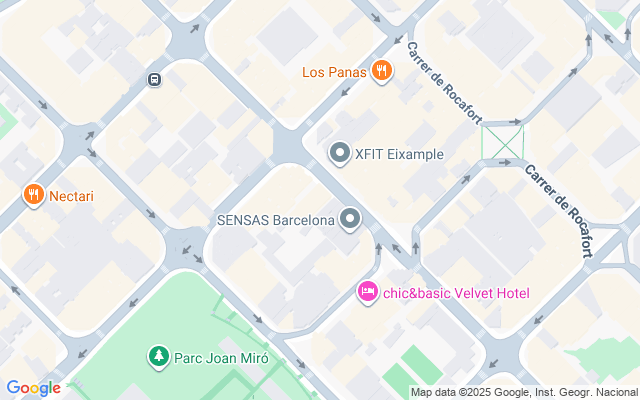This screenshot has width=640, height=400.
Task: Open the Los Panas restaurant marker
Action: click(x=381, y=71)
